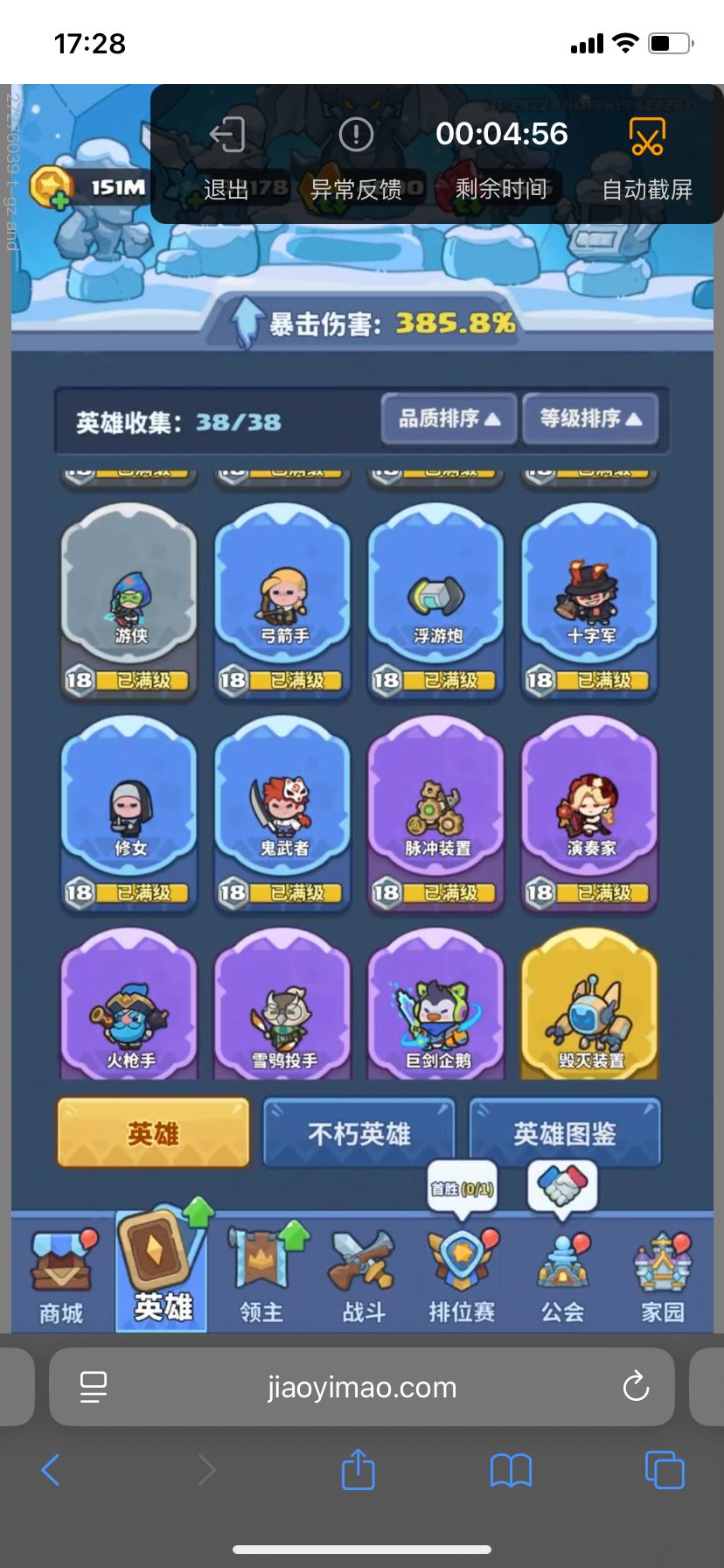The image size is (724, 1568).
Task: Add coins via the plus icon
Action: (60, 200)
